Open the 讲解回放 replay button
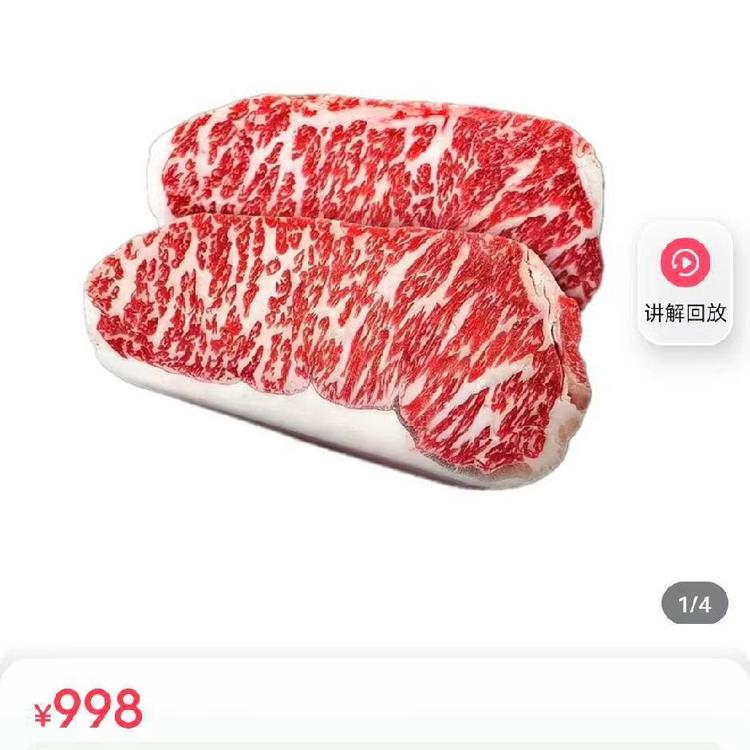 (x=685, y=283)
